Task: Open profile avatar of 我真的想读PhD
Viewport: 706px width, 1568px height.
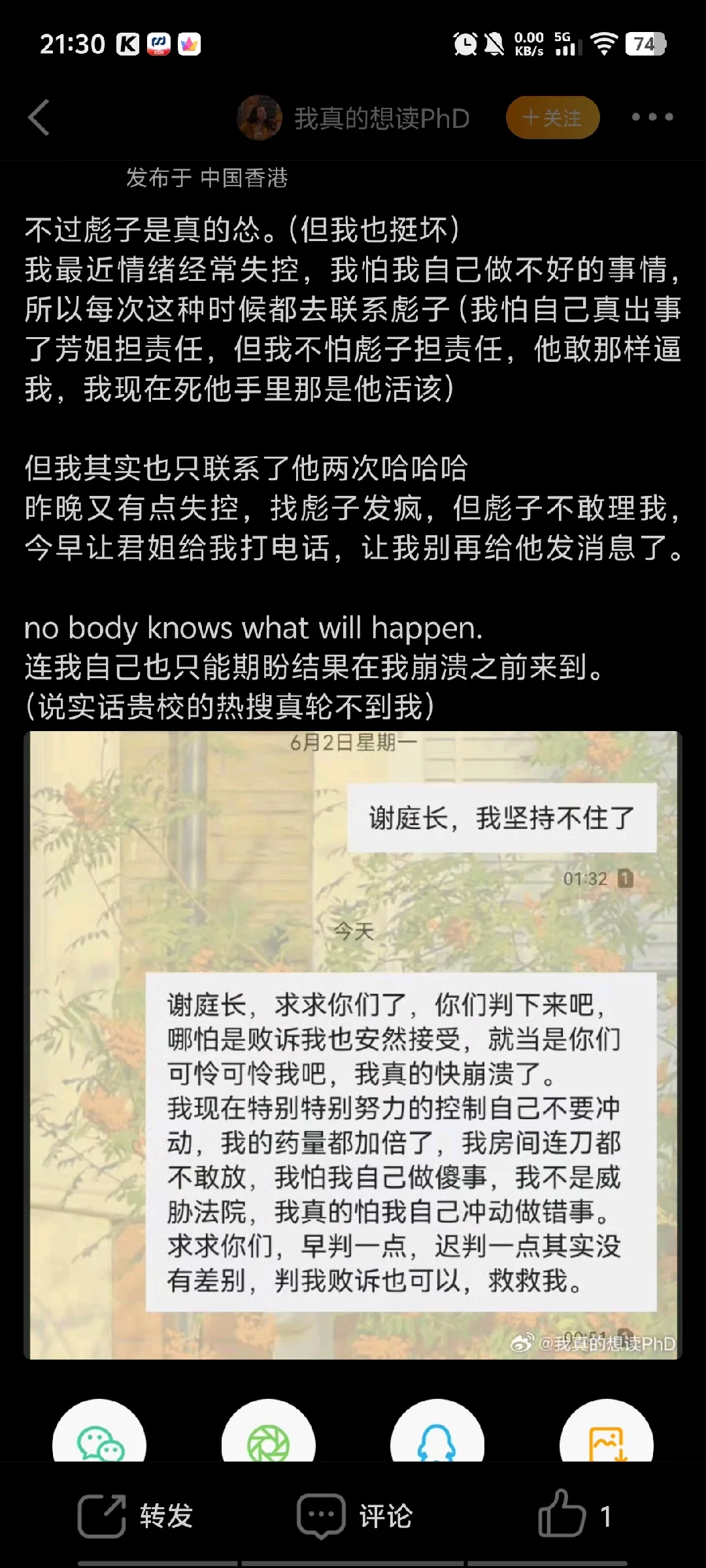Action: [260, 118]
